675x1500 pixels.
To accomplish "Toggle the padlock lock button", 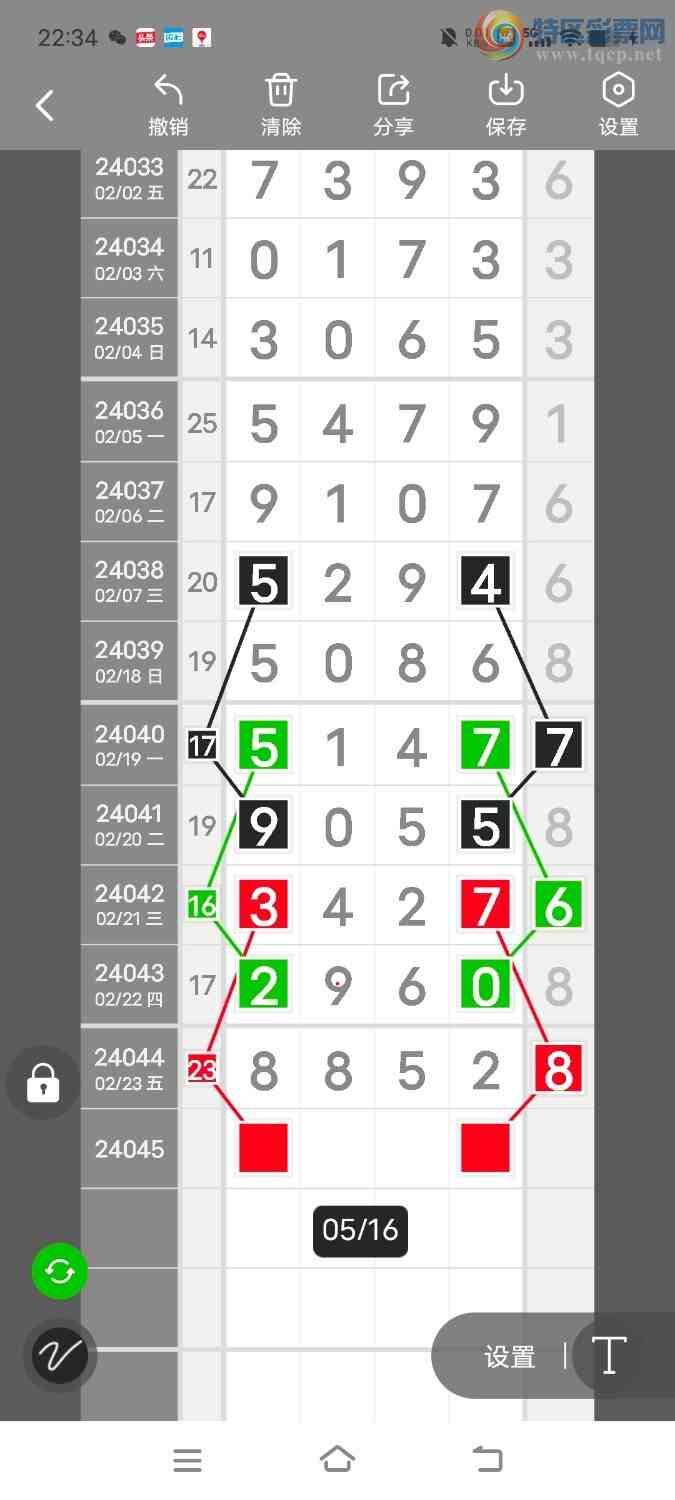I will [x=43, y=1082].
